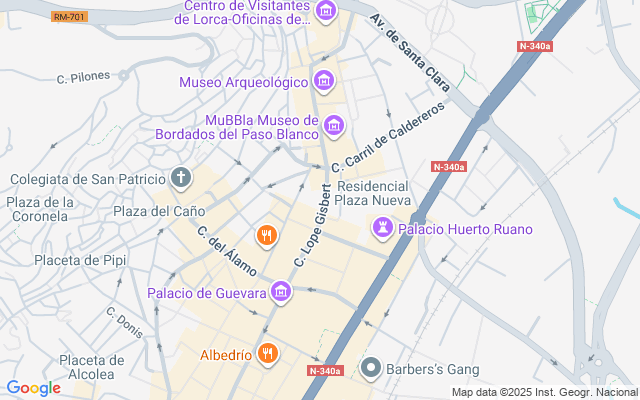Open the Albedrío restaurant pin
Screen dimensions: 640x400
[267, 353]
